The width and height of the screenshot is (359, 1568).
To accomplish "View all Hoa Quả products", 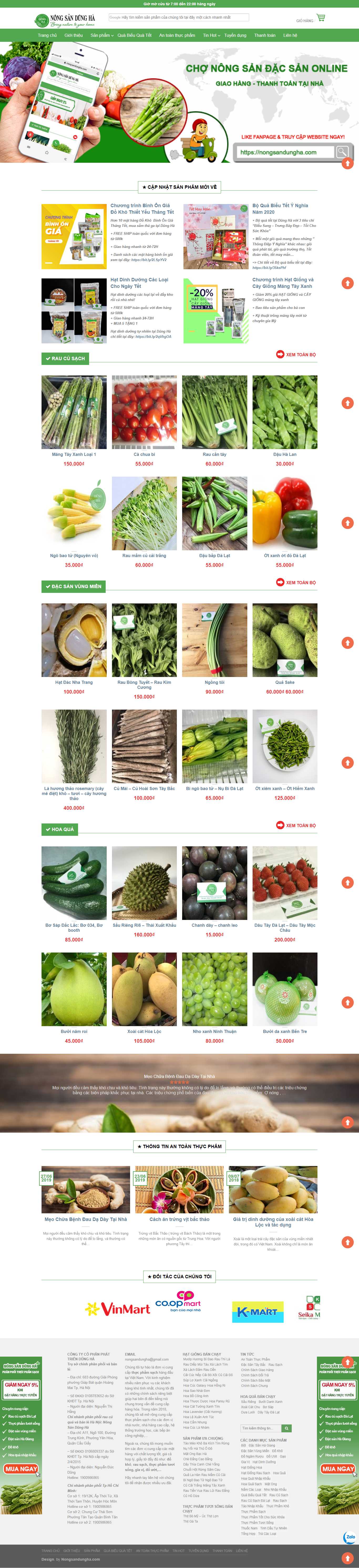I will pos(296,825).
